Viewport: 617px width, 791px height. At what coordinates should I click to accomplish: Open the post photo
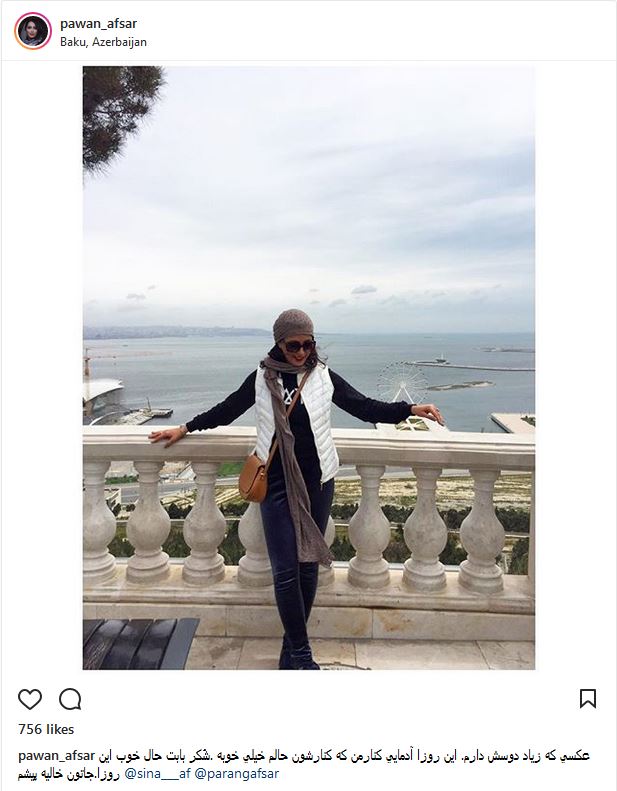point(308,367)
